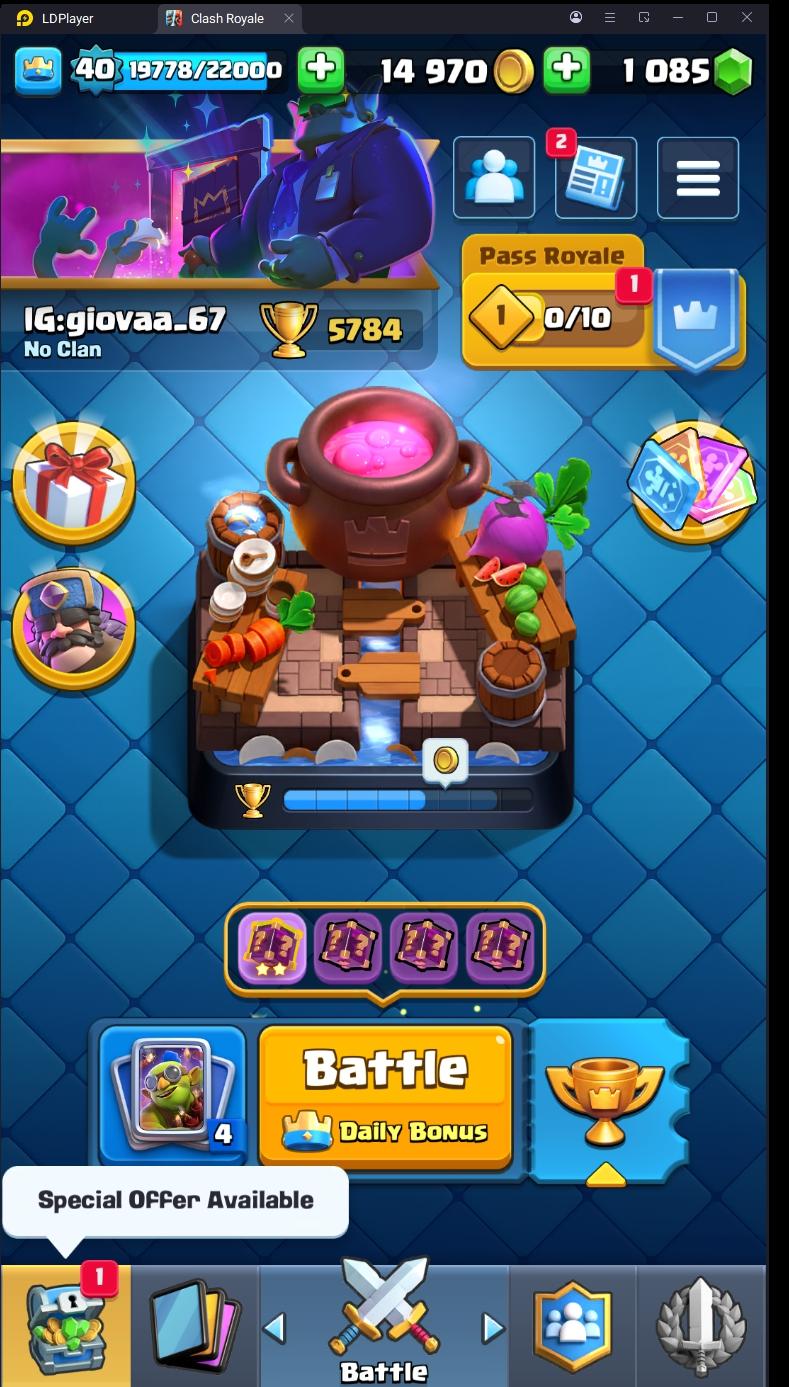The image size is (789, 1387).
Task: Open the friends social icon
Action: click(493, 177)
